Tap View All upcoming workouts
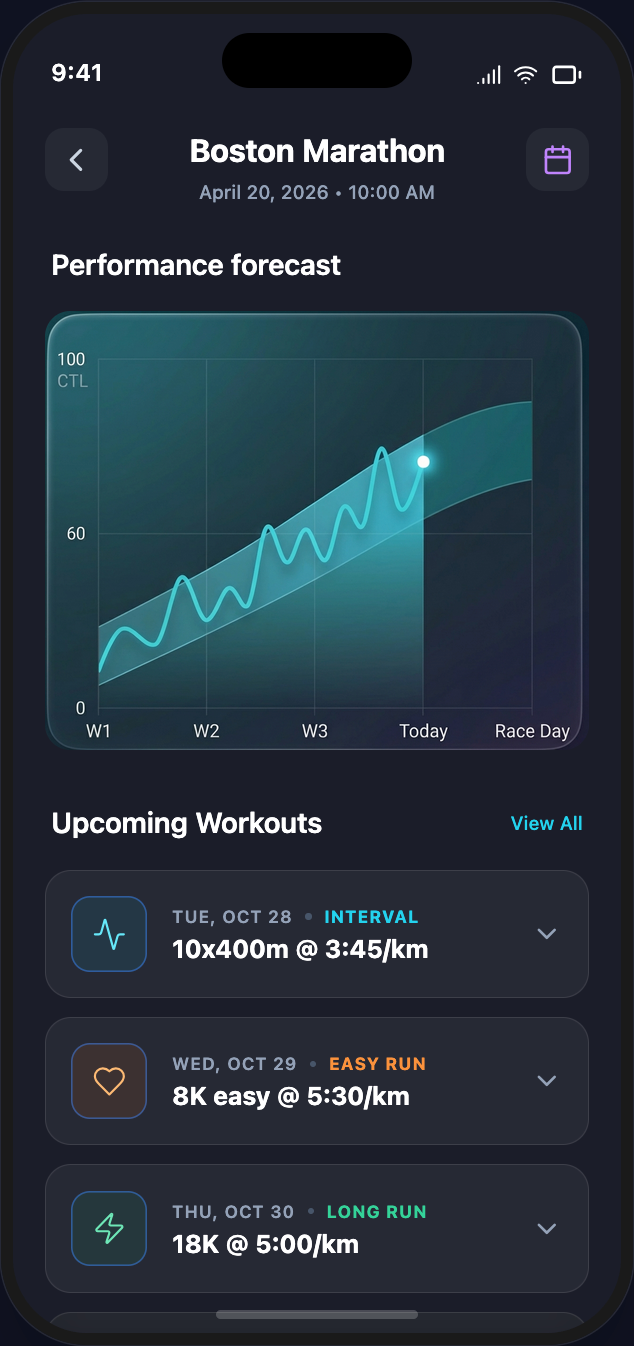This screenshot has width=634, height=1346. click(546, 823)
